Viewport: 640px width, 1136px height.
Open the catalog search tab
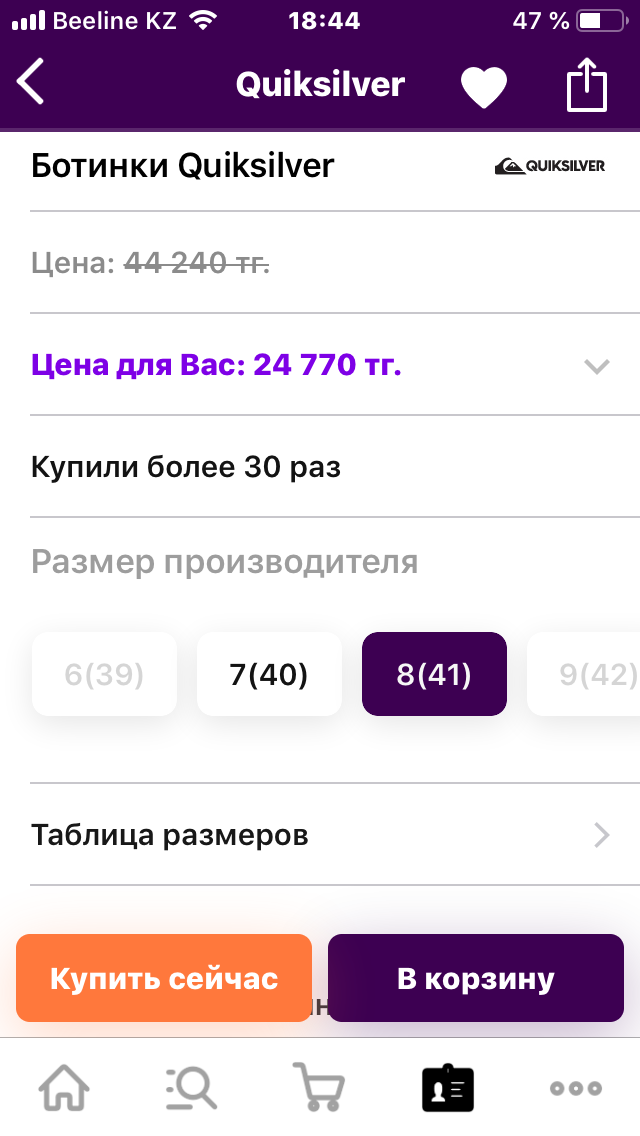191,1087
